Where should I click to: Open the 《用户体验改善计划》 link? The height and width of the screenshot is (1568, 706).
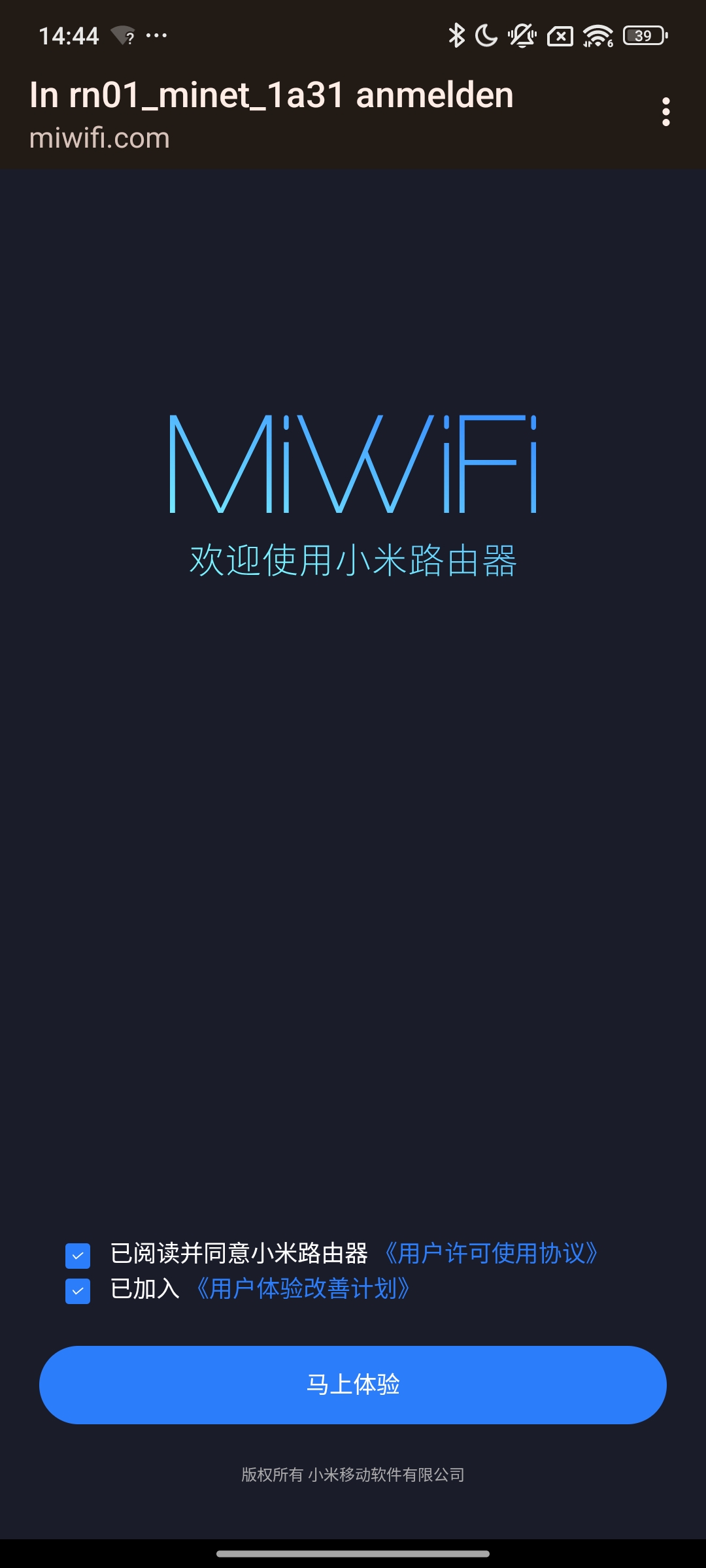point(303,1289)
